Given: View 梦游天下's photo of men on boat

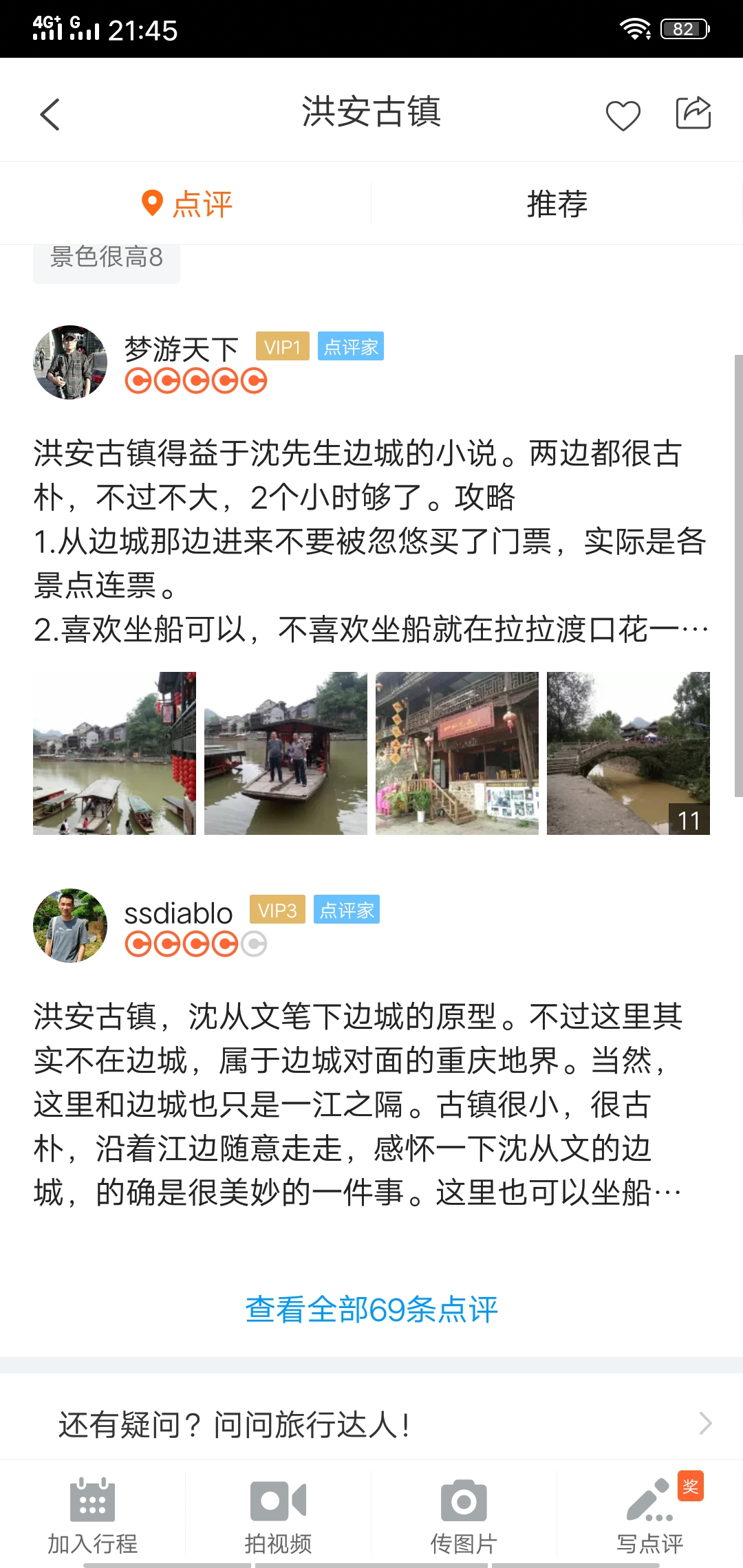Looking at the screenshot, I should pyautogui.click(x=286, y=753).
